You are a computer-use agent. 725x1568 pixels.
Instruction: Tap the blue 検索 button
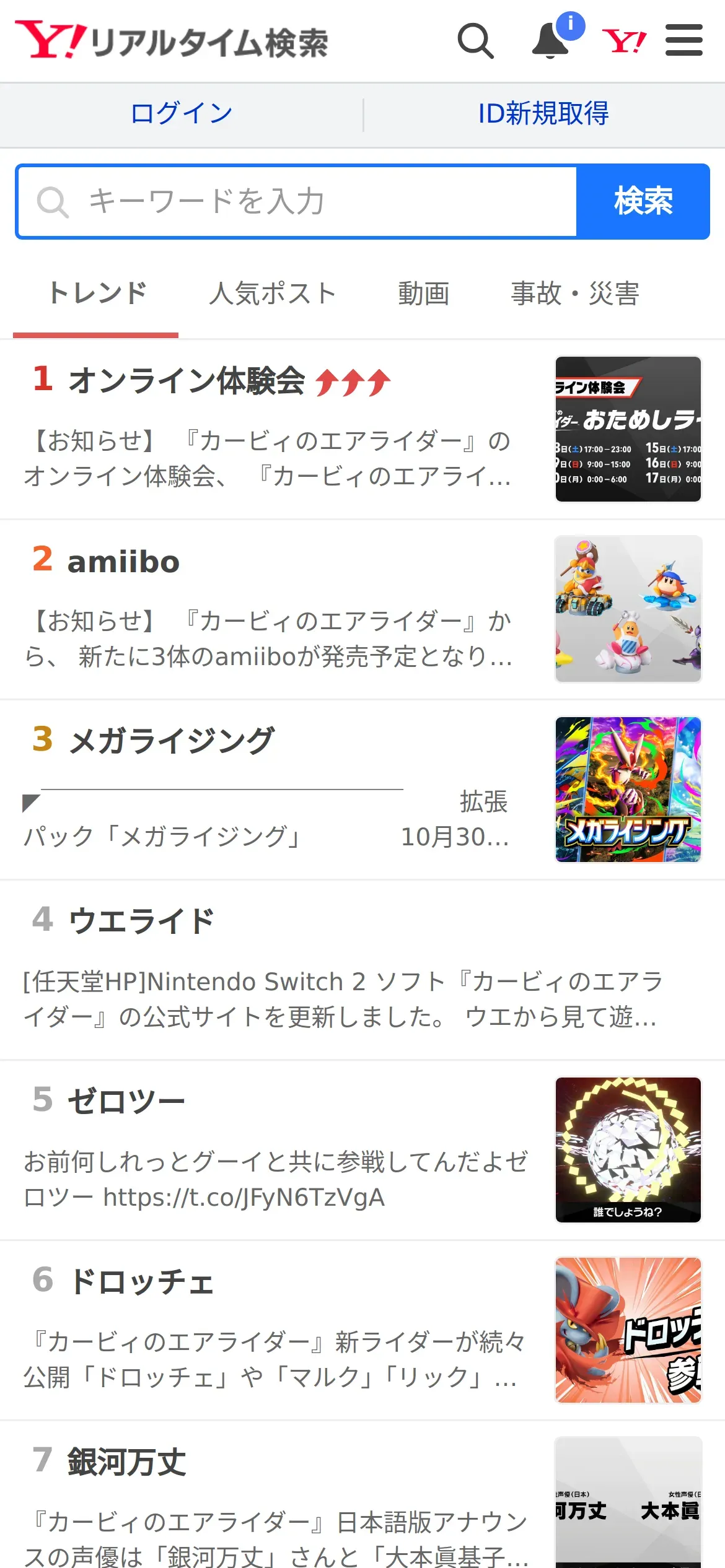tap(643, 202)
